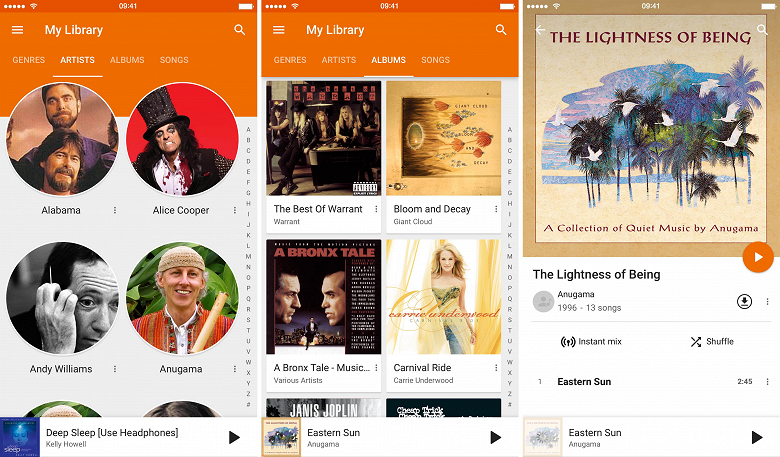Screen dimensions: 780x457
Task: Tap the orange play floating button
Action: (757, 256)
